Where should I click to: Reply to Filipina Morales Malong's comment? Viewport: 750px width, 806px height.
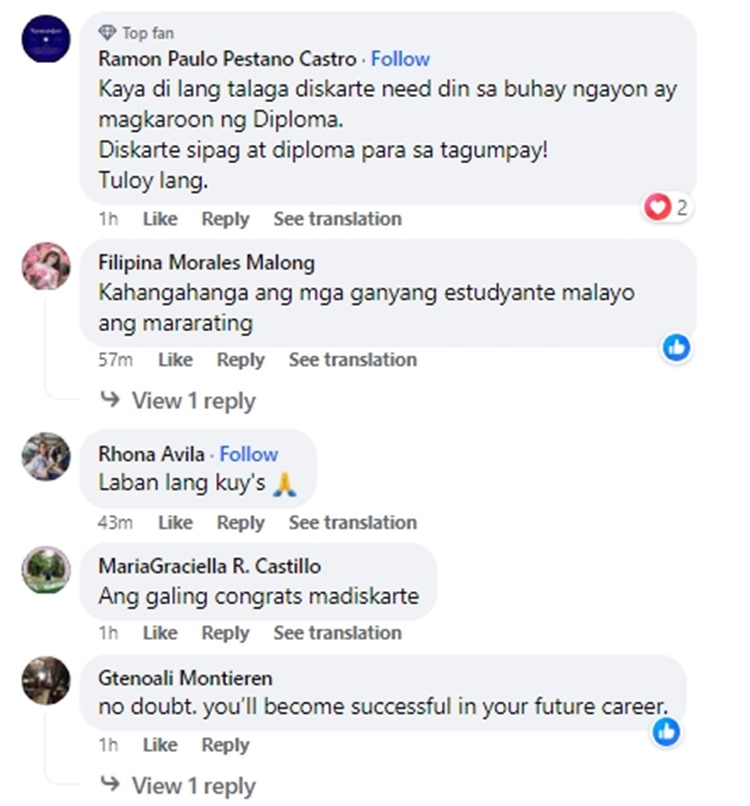pyautogui.click(x=240, y=360)
